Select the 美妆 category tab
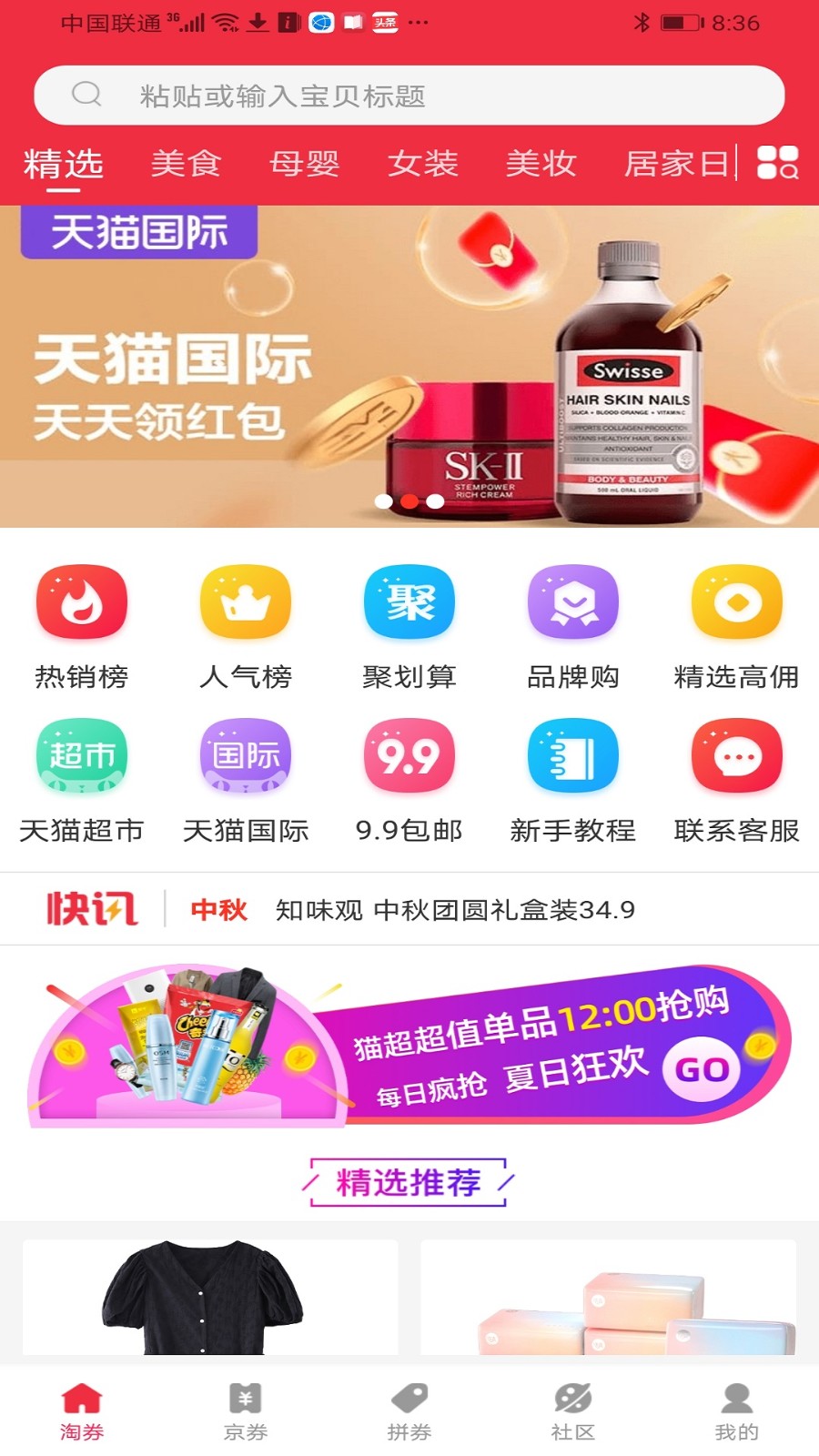The image size is (819, 1456). point(541,164)
